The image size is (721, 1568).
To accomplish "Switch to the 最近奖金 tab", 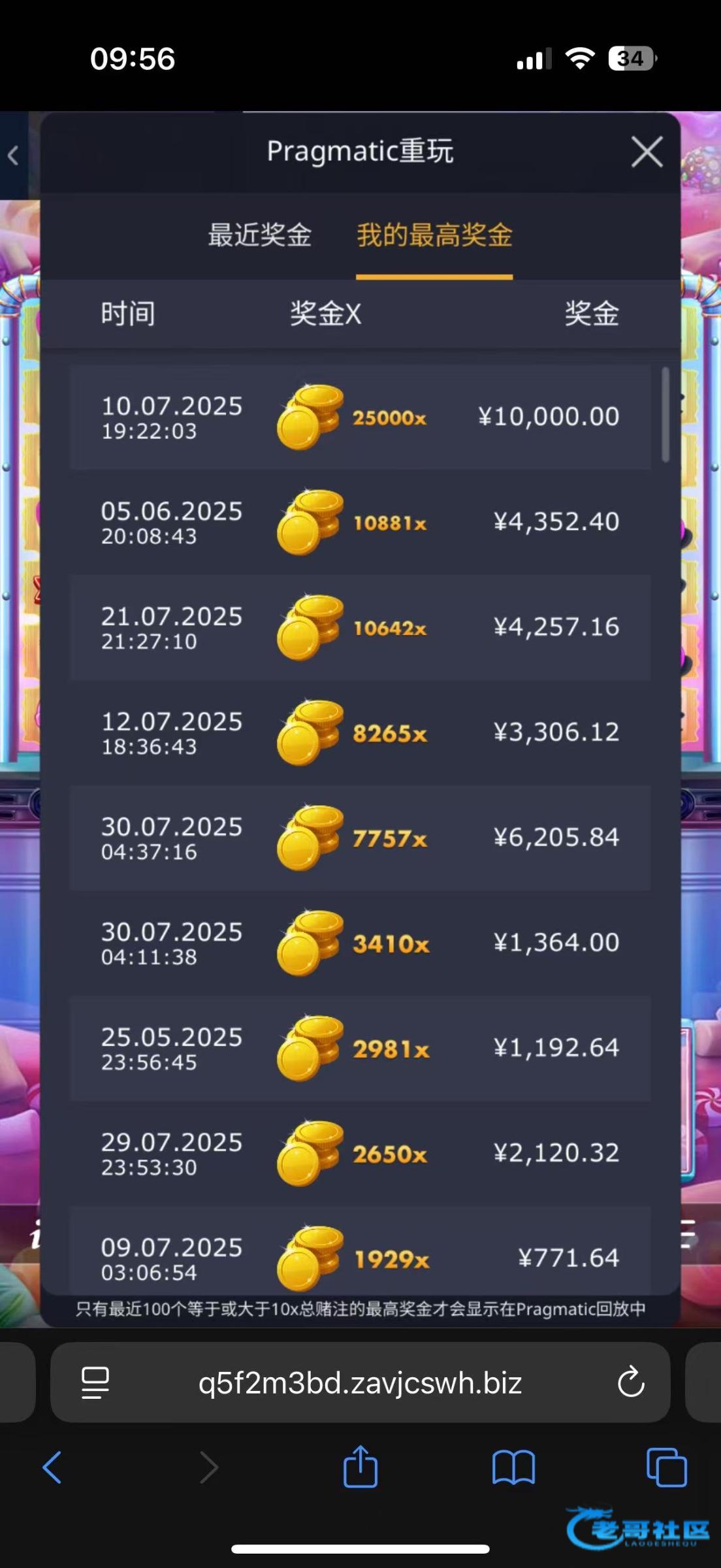I will tap(259, 235).
